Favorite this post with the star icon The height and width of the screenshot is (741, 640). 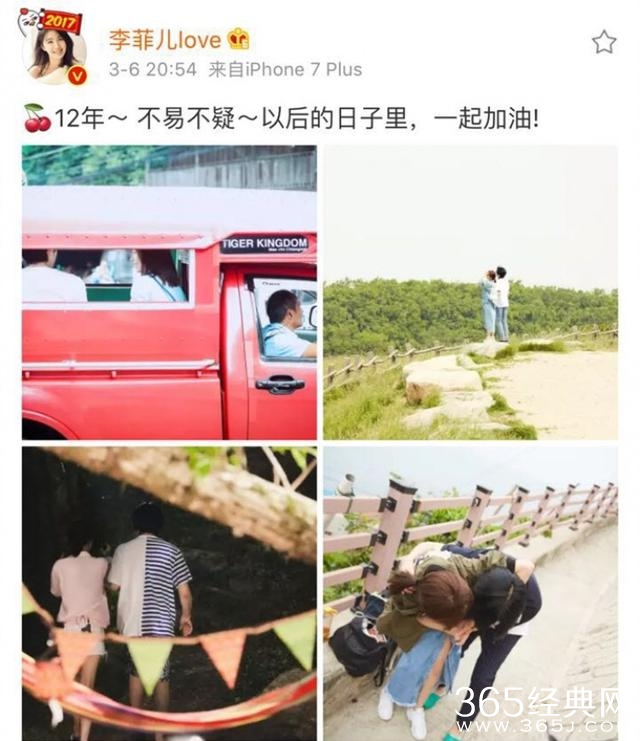coord(604,42)
